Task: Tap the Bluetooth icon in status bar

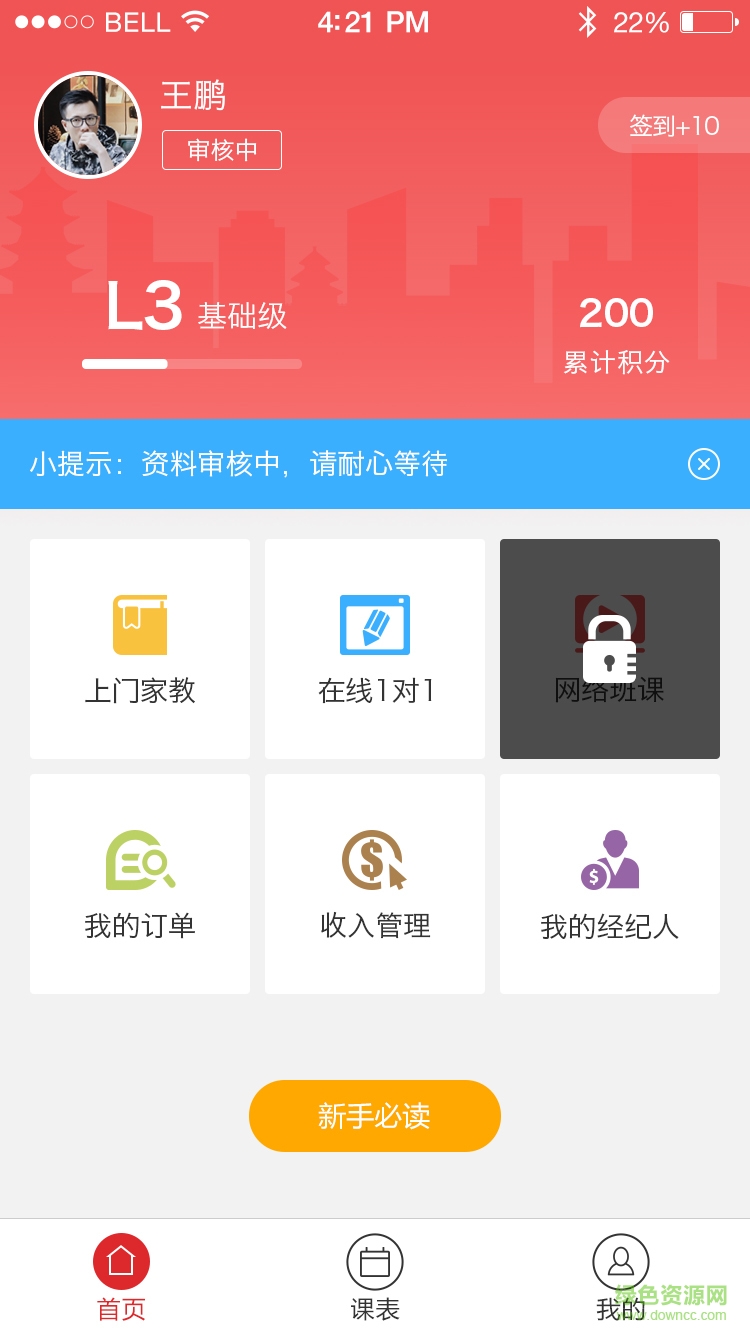Action: (588, 20)
